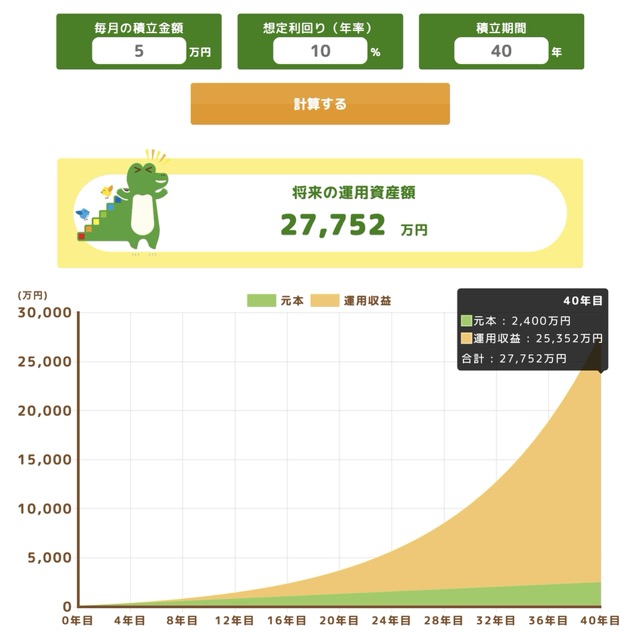Toggle the 運用収益 investment returns series in legend

coord(351,300)
